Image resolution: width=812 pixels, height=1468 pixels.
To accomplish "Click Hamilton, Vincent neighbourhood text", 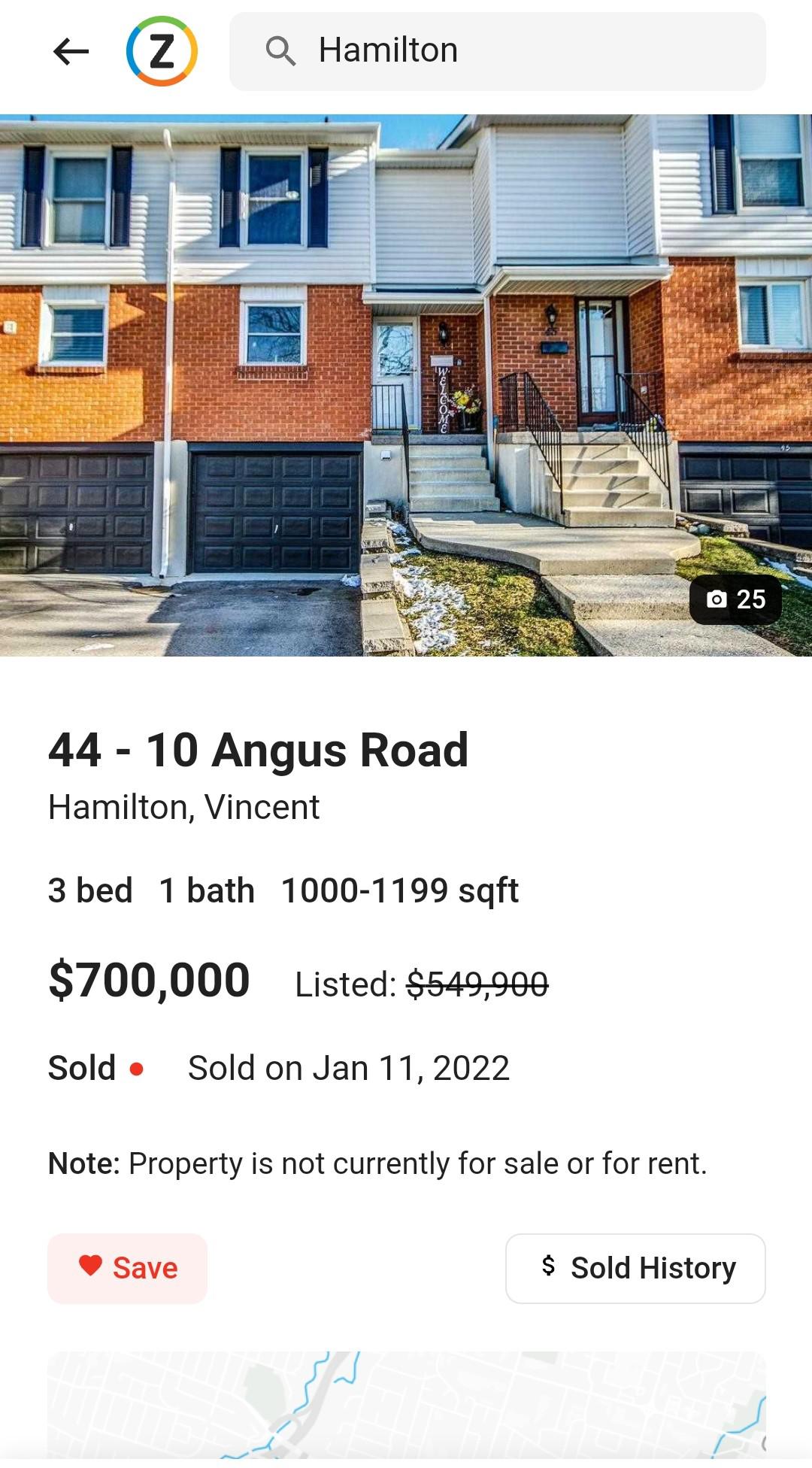I will click(183, 808).
